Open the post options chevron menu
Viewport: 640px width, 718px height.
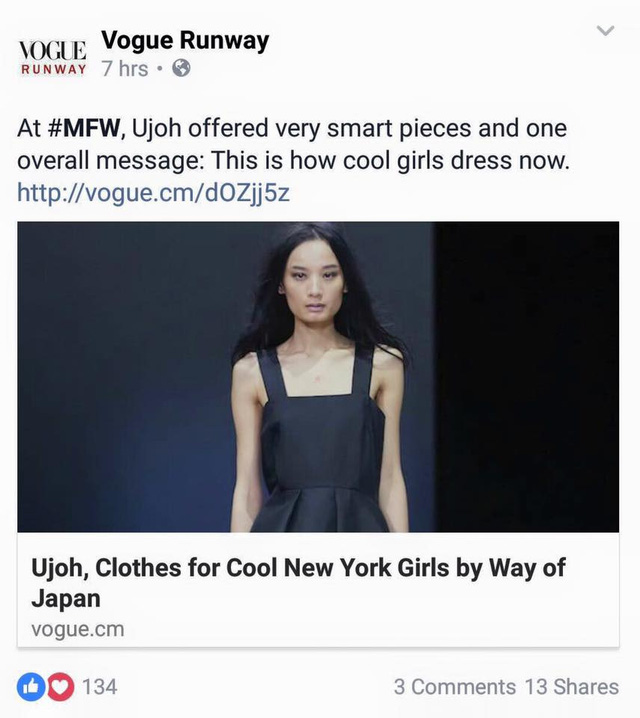click(x=604, y=32)
